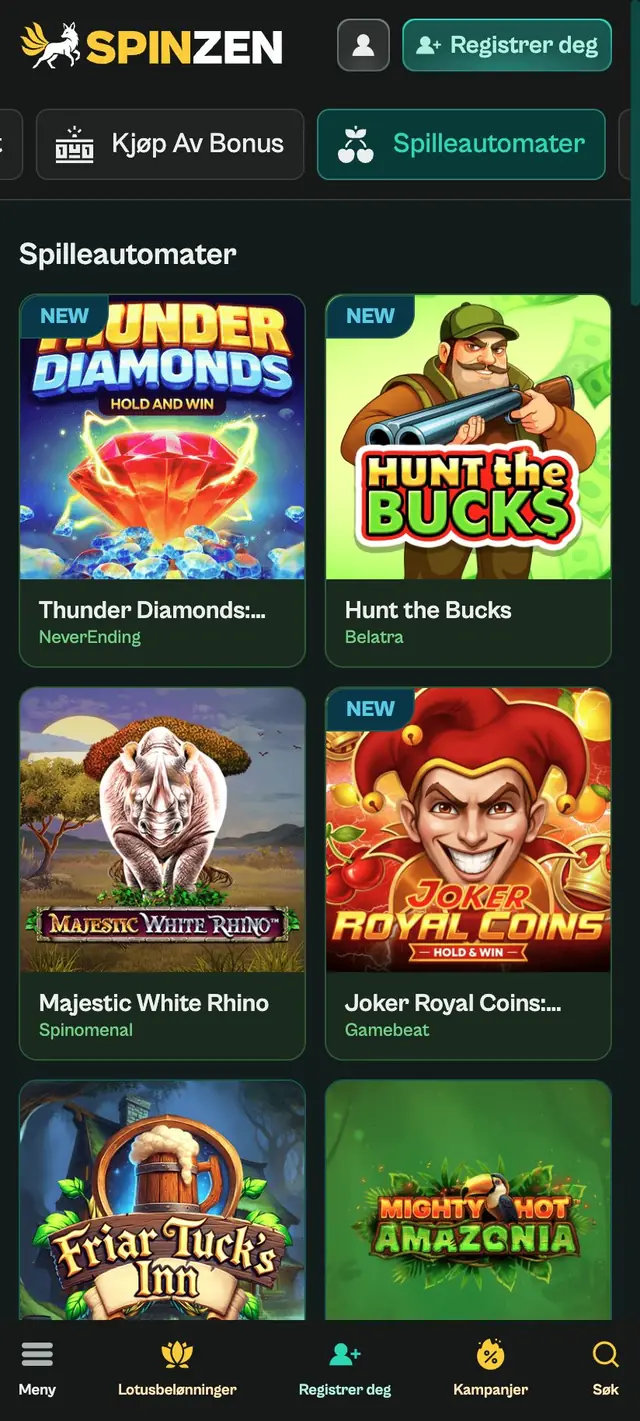The height and width of the screenshot is (1421, 640).
Task: Open the Hunt the Bucks game card
Action: click(468, 480)
